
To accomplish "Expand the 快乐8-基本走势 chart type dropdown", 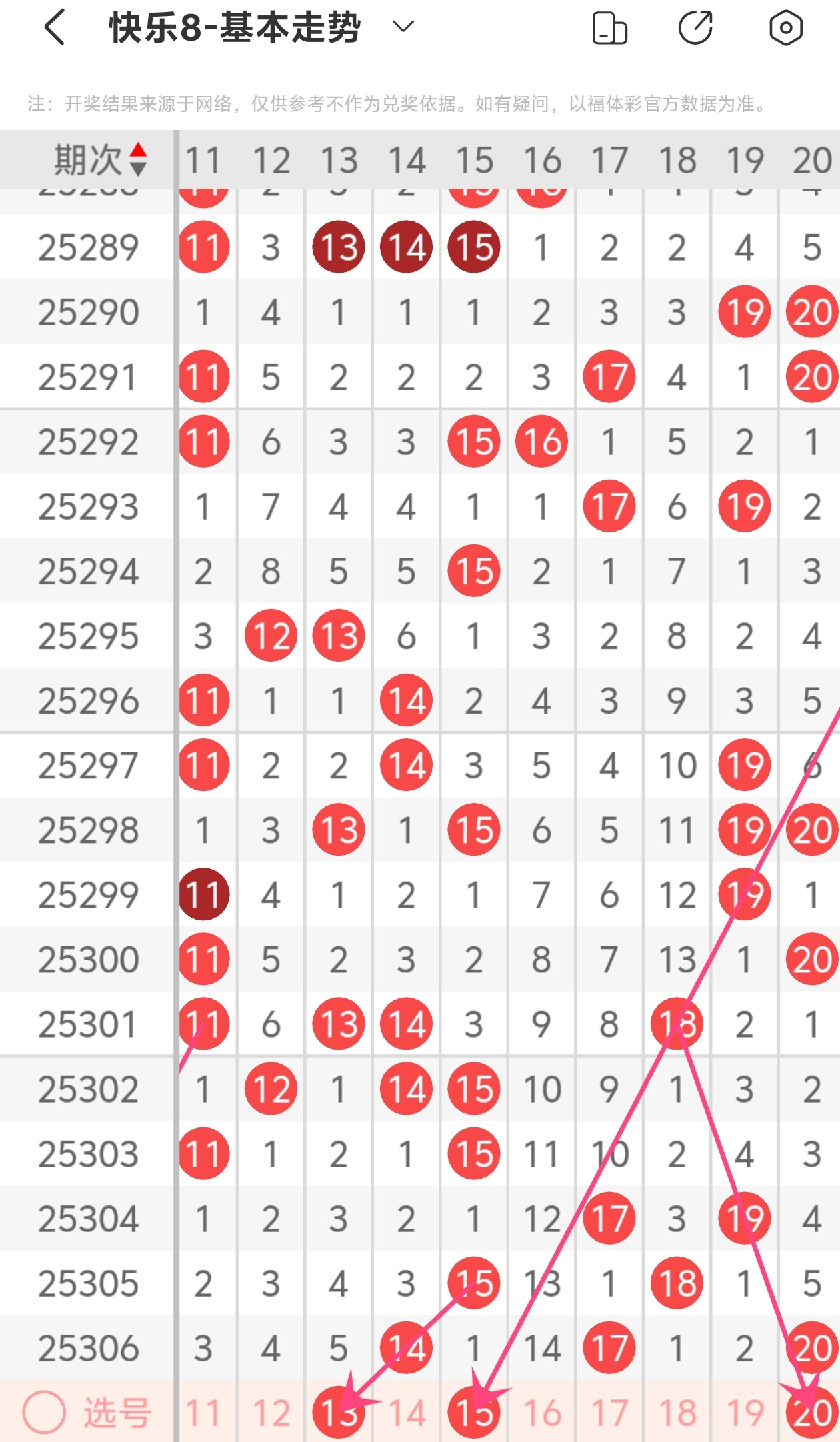I will tap(403, 27).
